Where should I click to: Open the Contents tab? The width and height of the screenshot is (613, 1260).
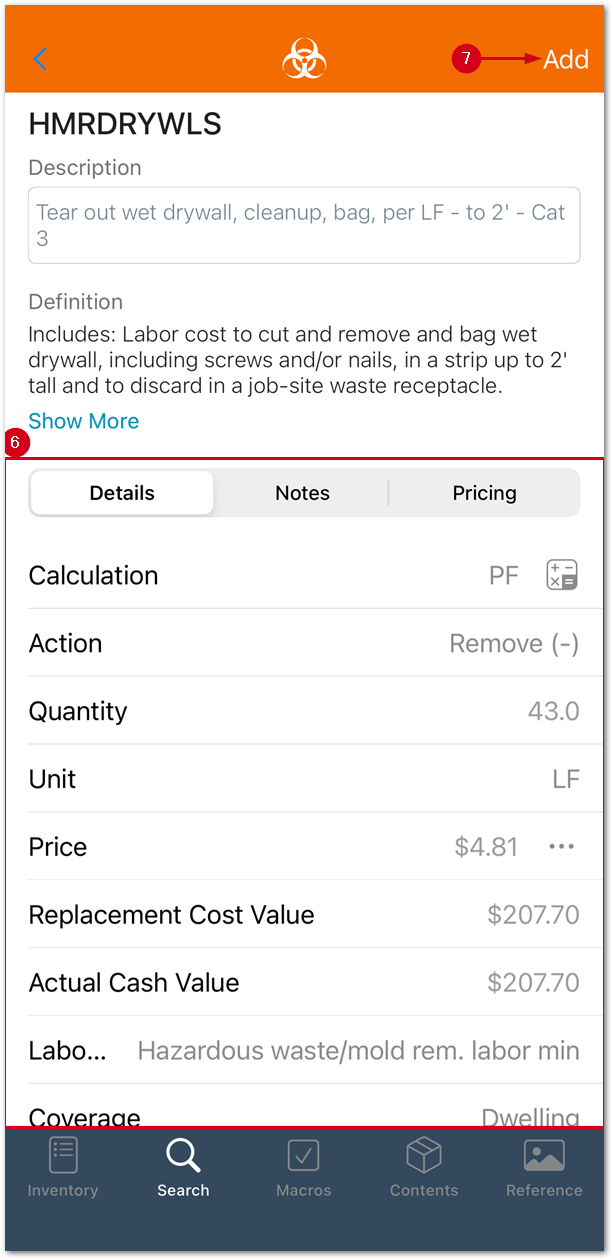[x=424, y=1168]
